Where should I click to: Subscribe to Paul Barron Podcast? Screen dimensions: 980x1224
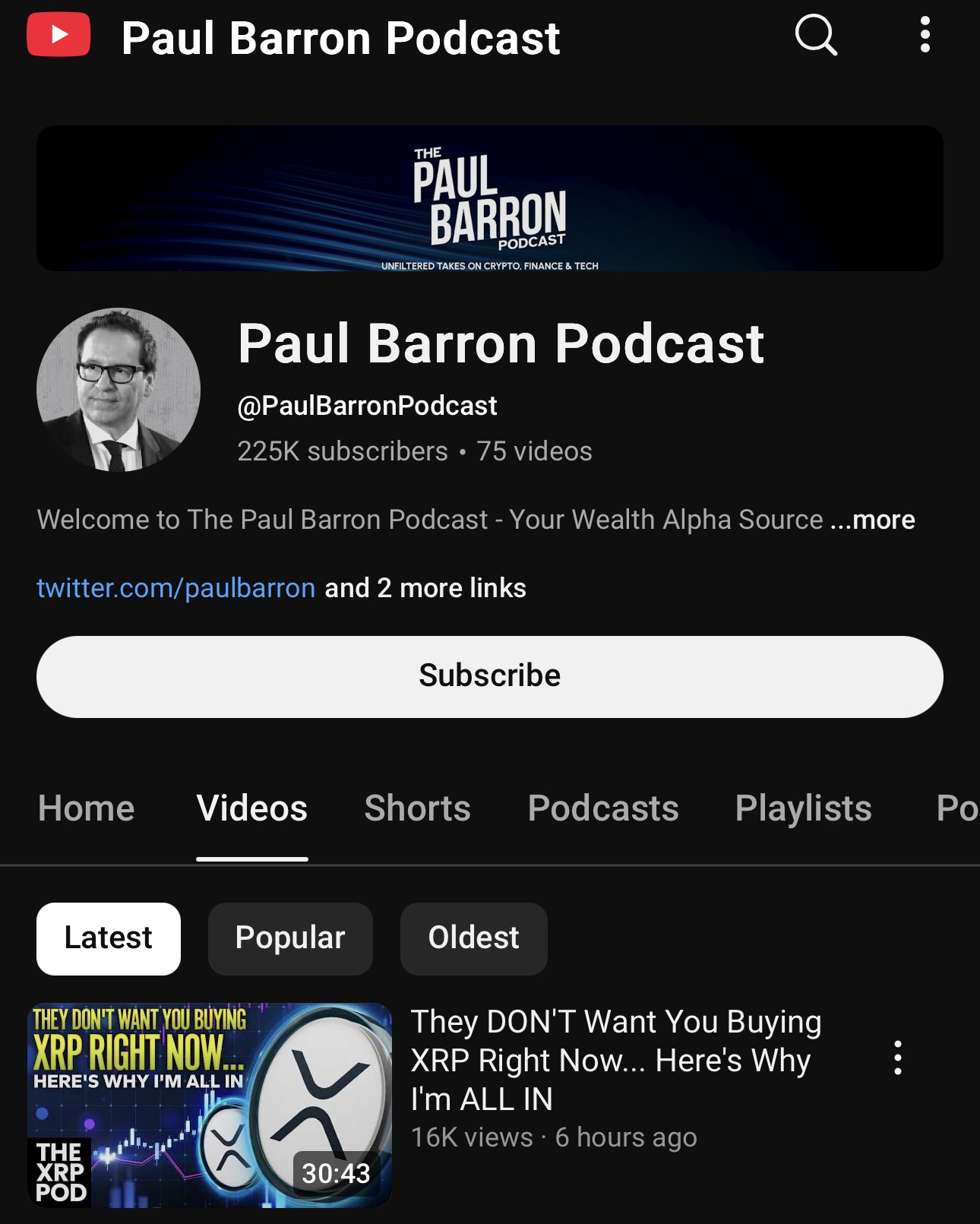(x=489, y=676)
